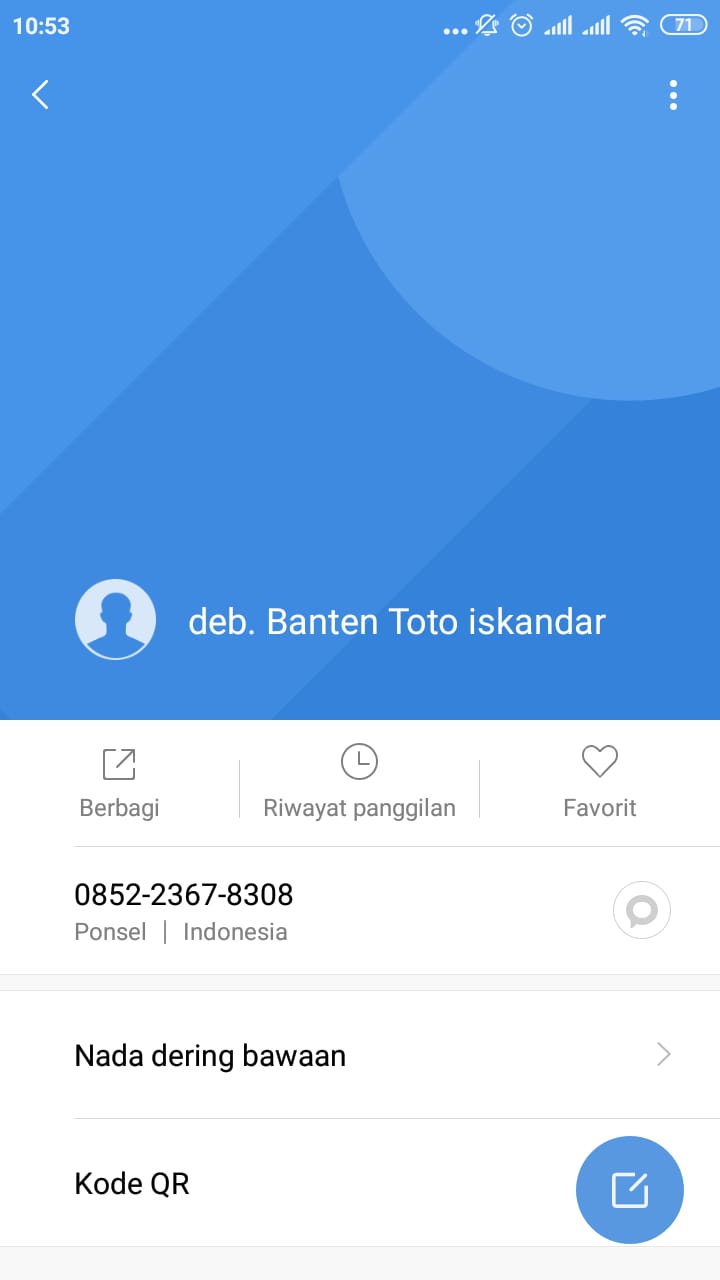Viewport: 720px width, 1280px height.
Task: Edit this contact with the floating button
Action: pyautogui.click(x=630, y=1190)
